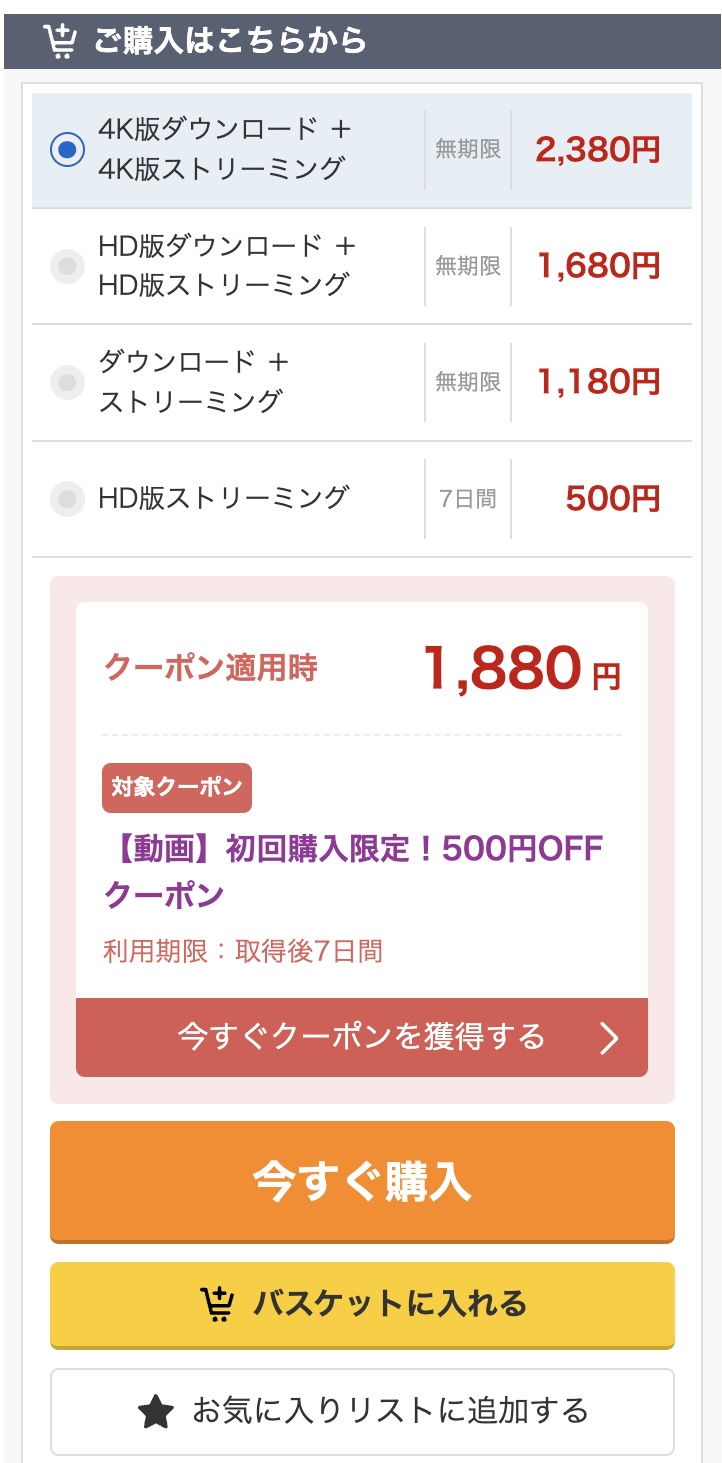Viewport: 722px width, 1463px height.
Task: Click the お気に入りリストに追加する button
Action: [361, 1412]
